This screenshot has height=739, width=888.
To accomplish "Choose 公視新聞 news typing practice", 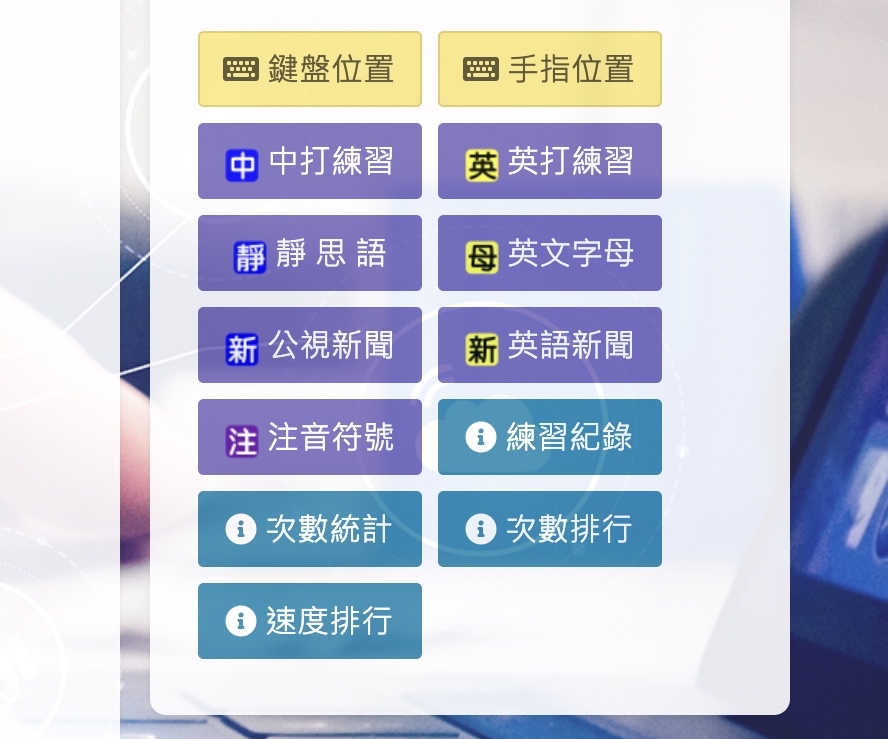I will pos(310,345).
